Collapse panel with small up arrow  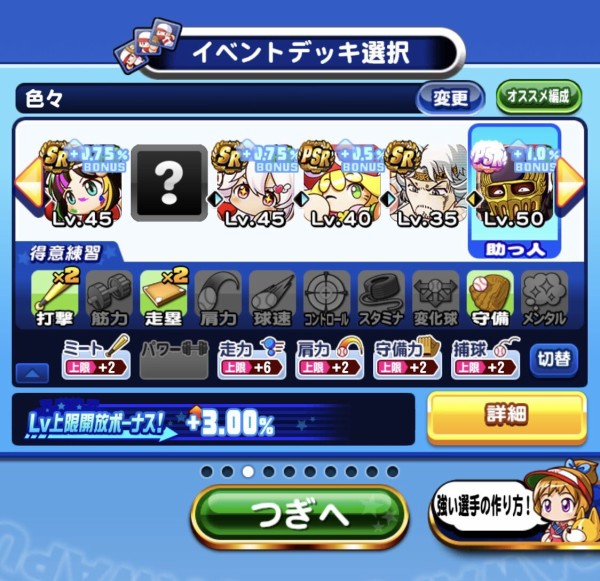coord(31,373)
